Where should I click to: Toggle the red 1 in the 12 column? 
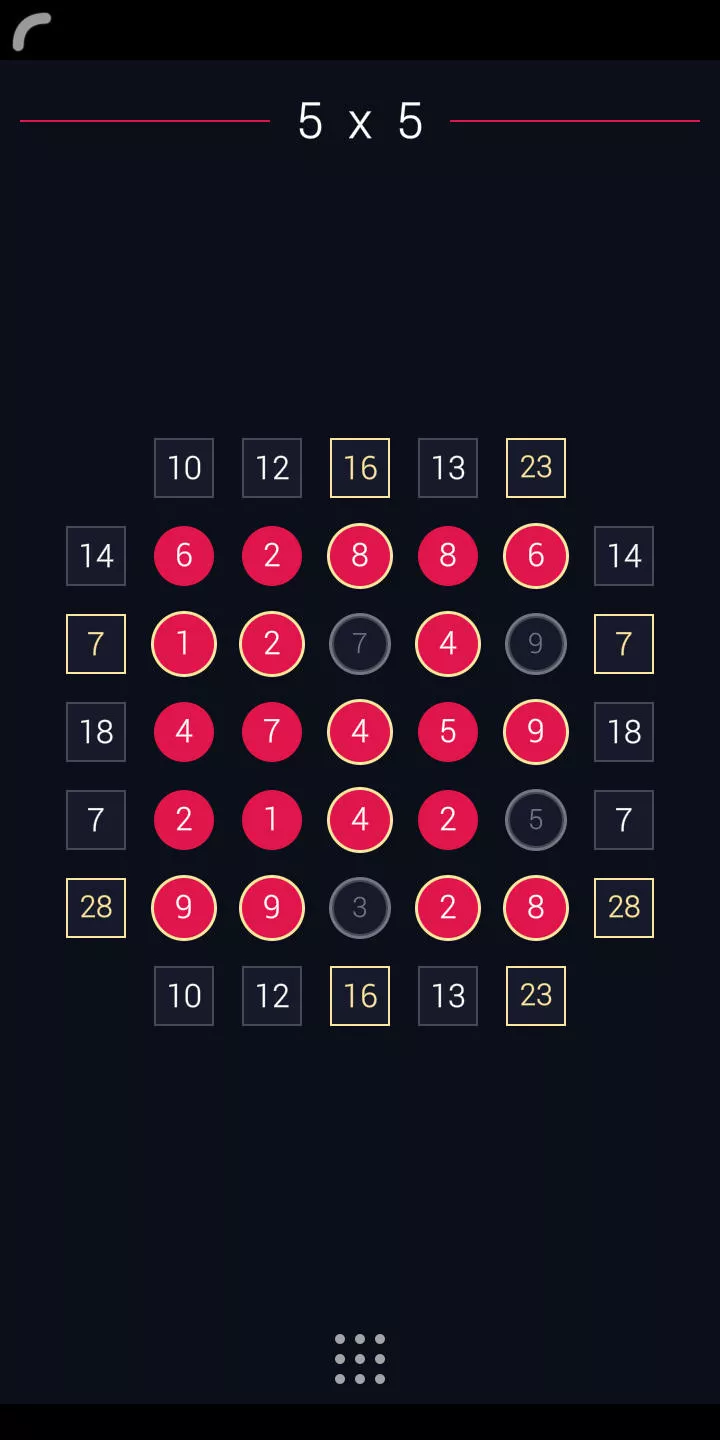[272, 820]
